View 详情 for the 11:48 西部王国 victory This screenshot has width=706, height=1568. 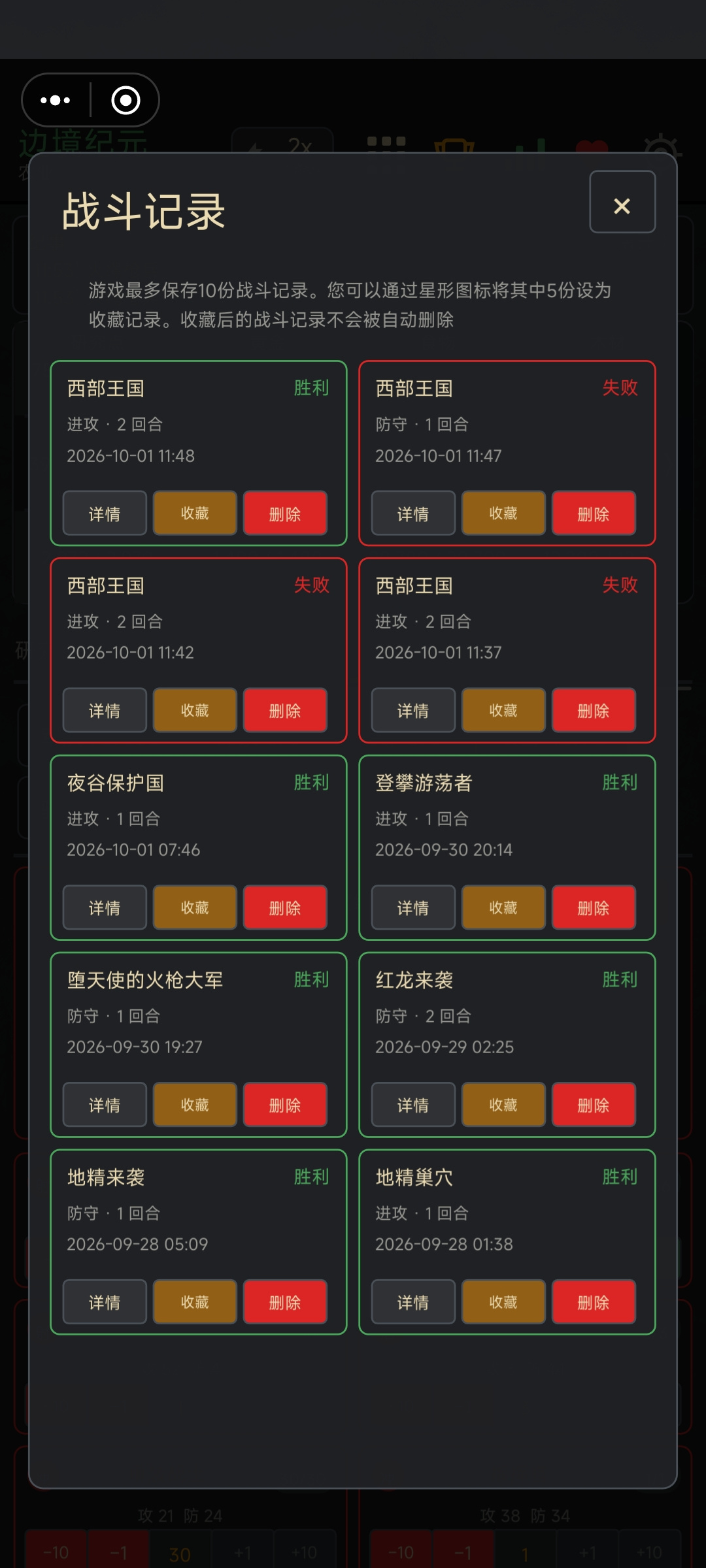(105, 514)
